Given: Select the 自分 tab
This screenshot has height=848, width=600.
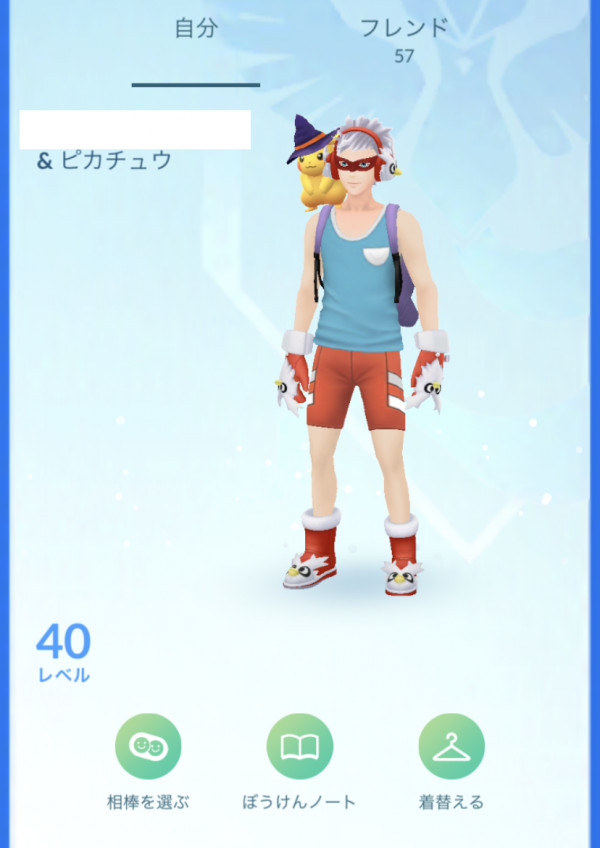Looking at the screenshot, I should (x=196, y=30).
